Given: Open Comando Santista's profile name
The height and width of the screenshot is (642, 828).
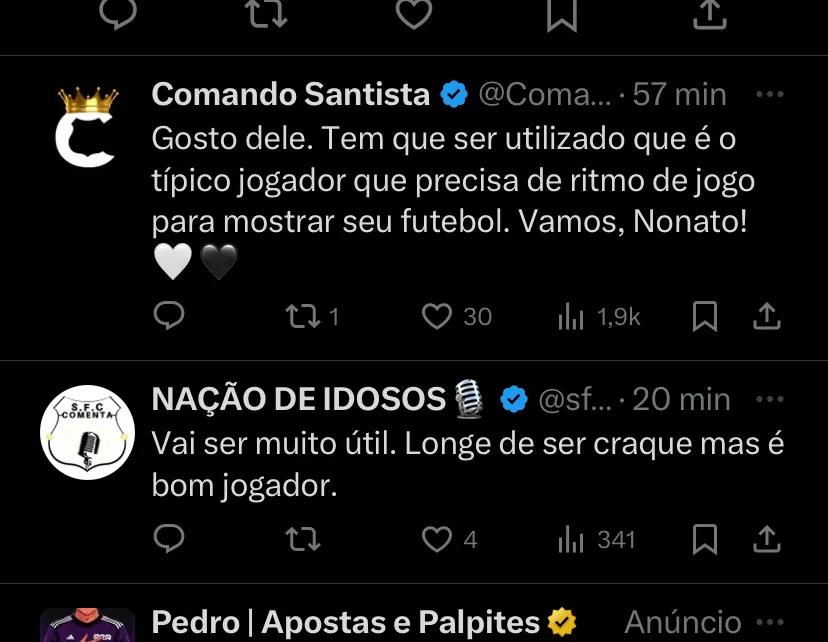Looking at the screenshot, I should click(x=290, y=95).
